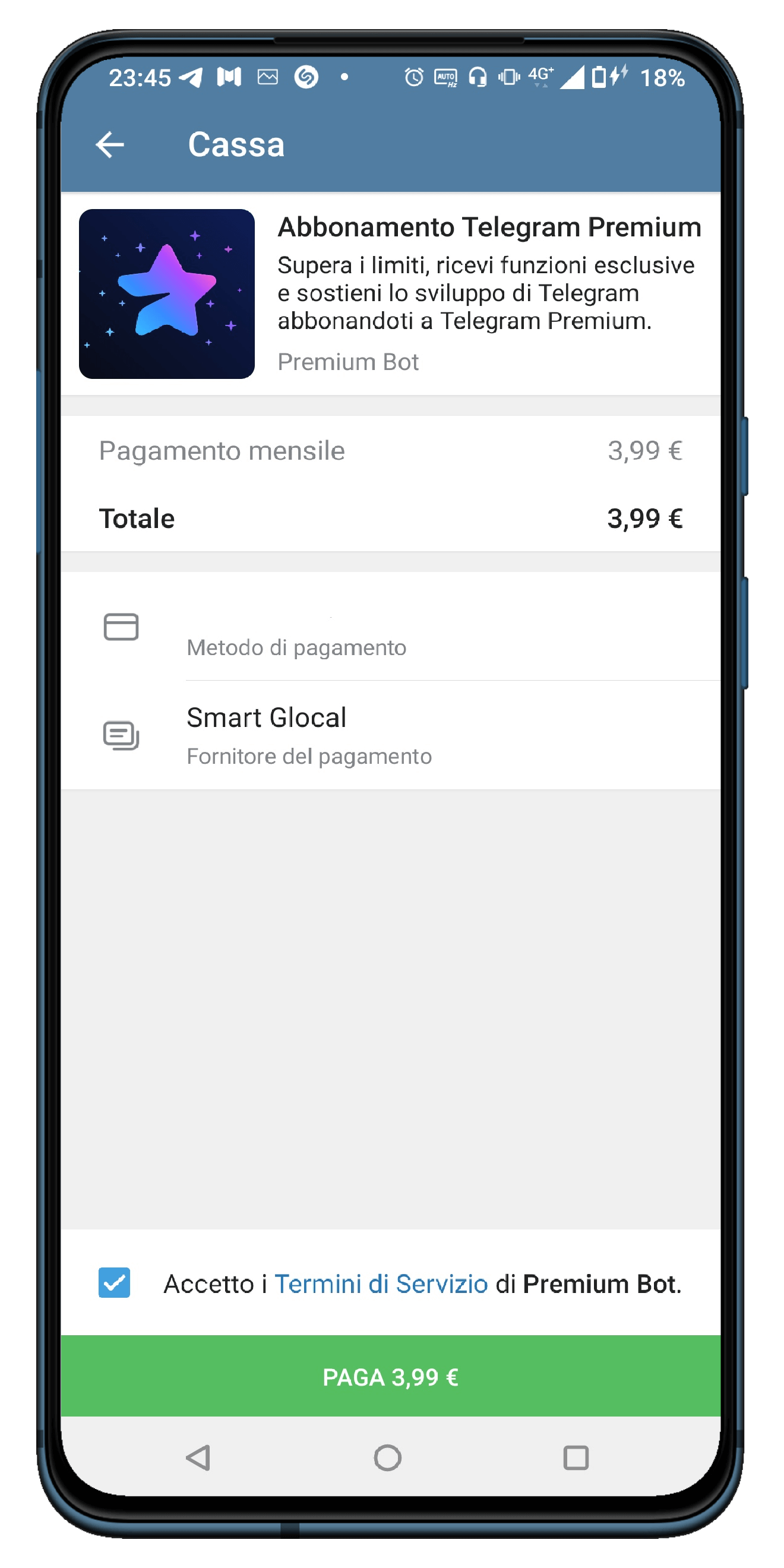Open the Metodo di pagamento row

[x=391, y=627]
